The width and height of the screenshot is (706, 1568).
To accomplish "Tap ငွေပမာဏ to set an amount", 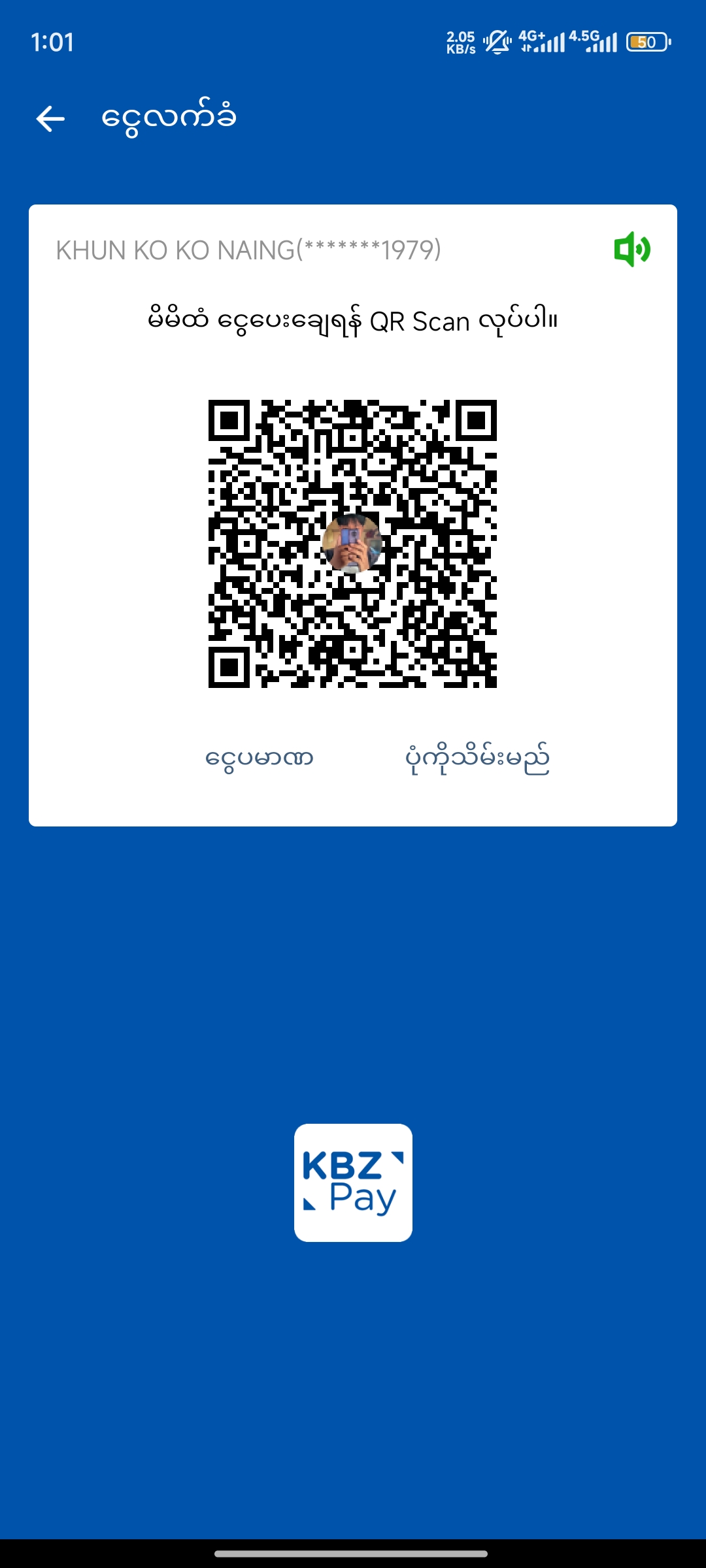I will pyautogui.click(x=260, y=759).
